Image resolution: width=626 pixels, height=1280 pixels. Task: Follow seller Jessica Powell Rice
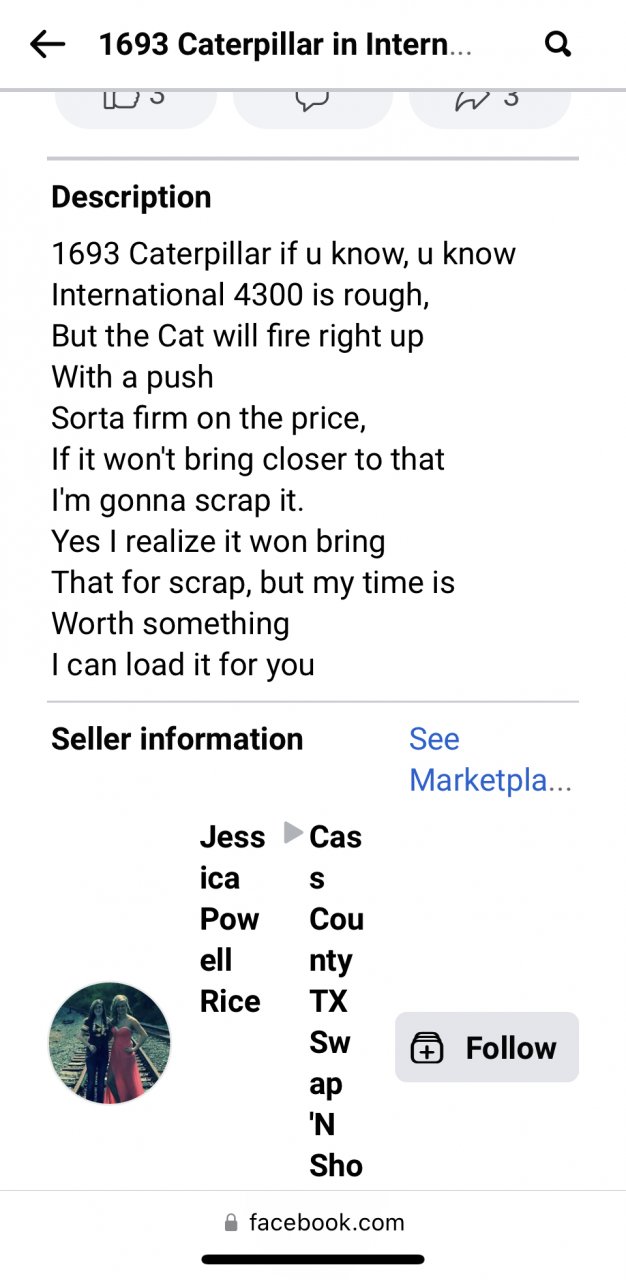click(487, 1047)
